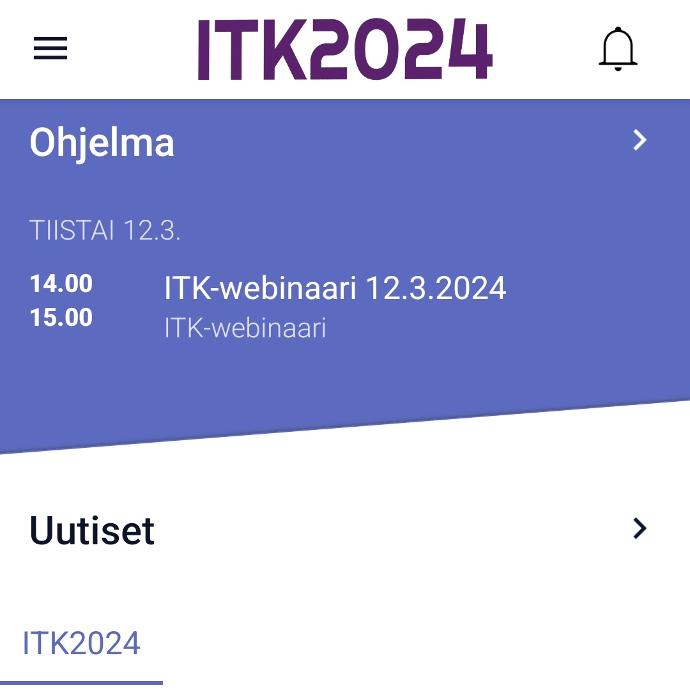The height and width of the screenshot is (697, 690).
Task: Open ITK-webinaari 12.3.2024 program entry
Action: click(x=334, y=289)
